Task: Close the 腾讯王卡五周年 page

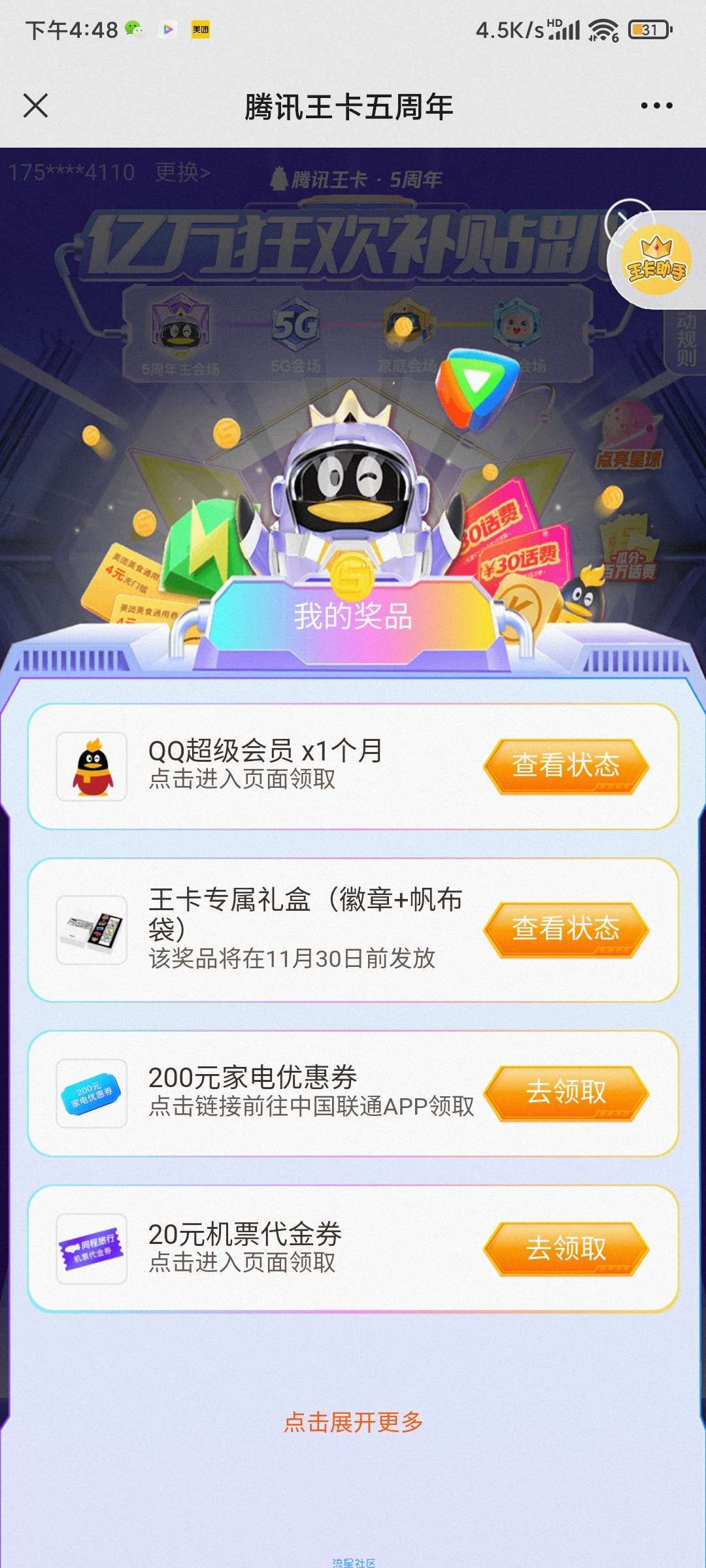Action: [35, 106]
